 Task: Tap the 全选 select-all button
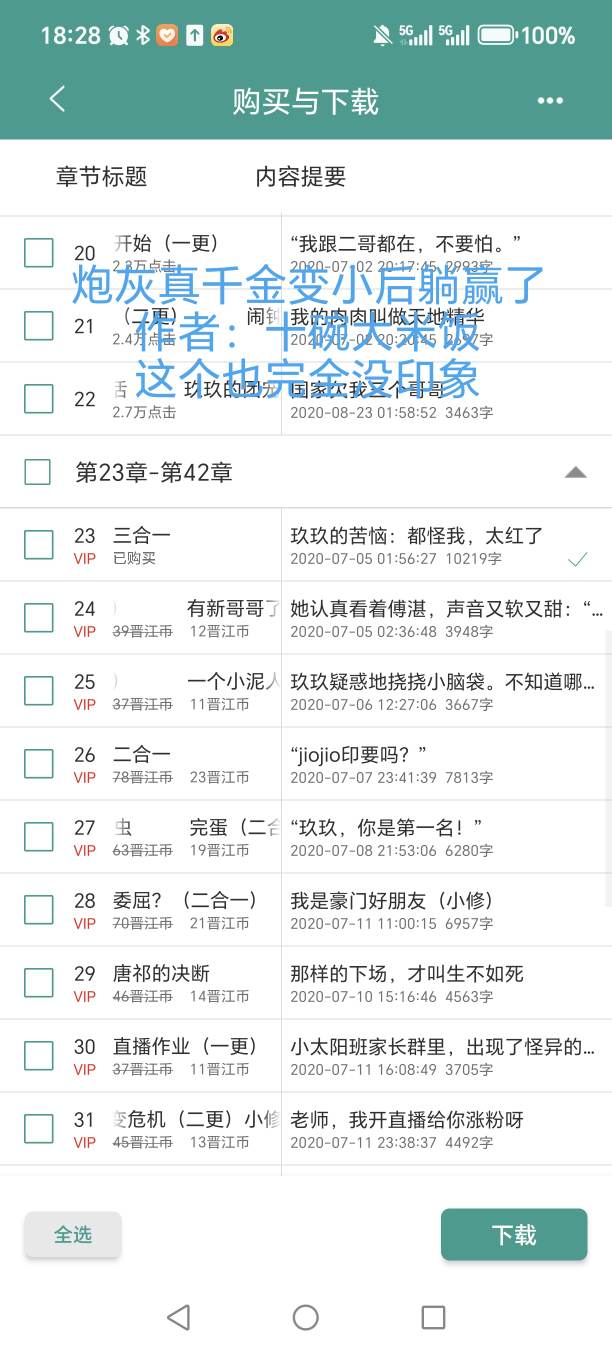pos(73,1235)
